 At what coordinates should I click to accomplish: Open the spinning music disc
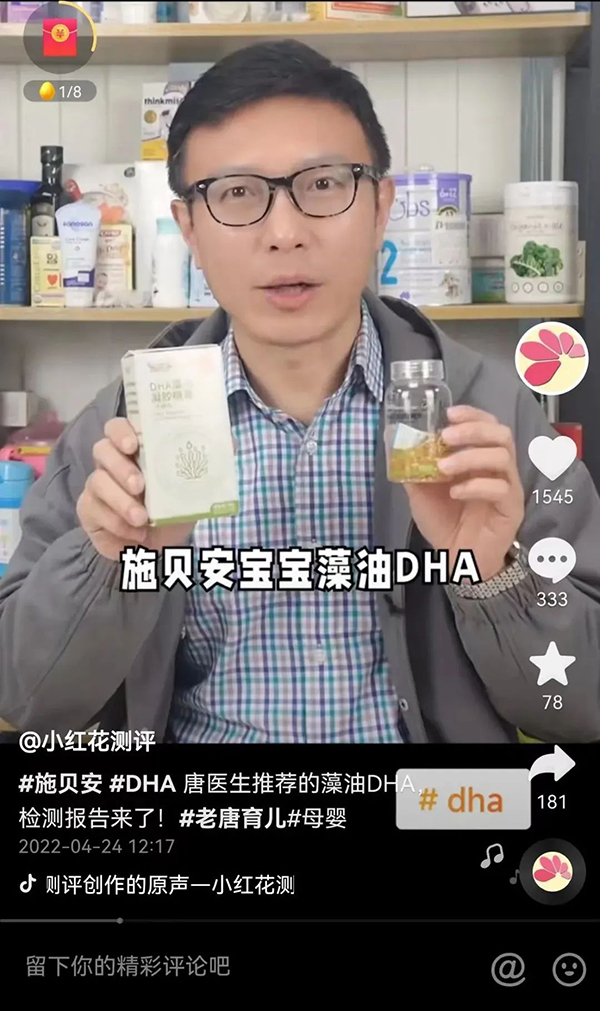[x=552, y=871]
